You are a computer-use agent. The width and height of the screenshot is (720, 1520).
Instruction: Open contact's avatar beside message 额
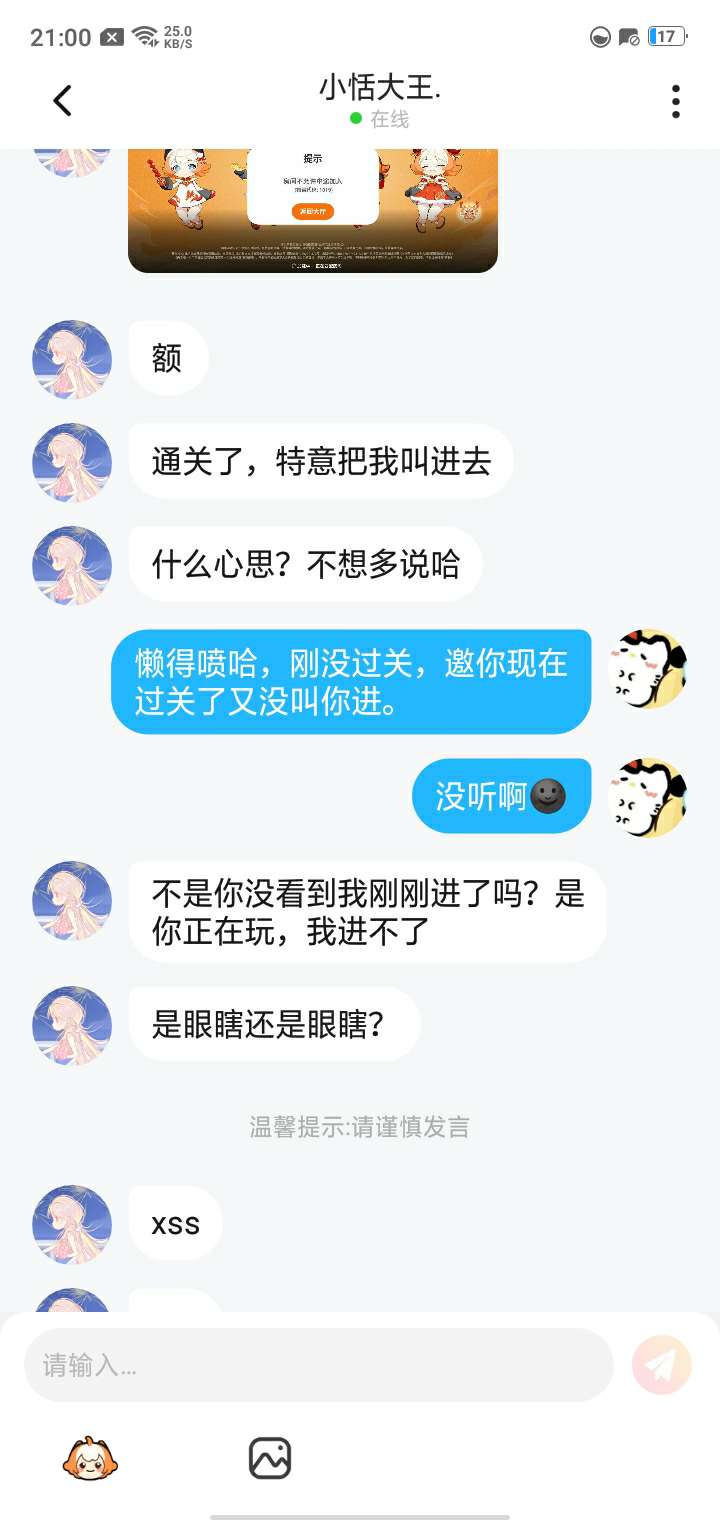coord(72,360)
